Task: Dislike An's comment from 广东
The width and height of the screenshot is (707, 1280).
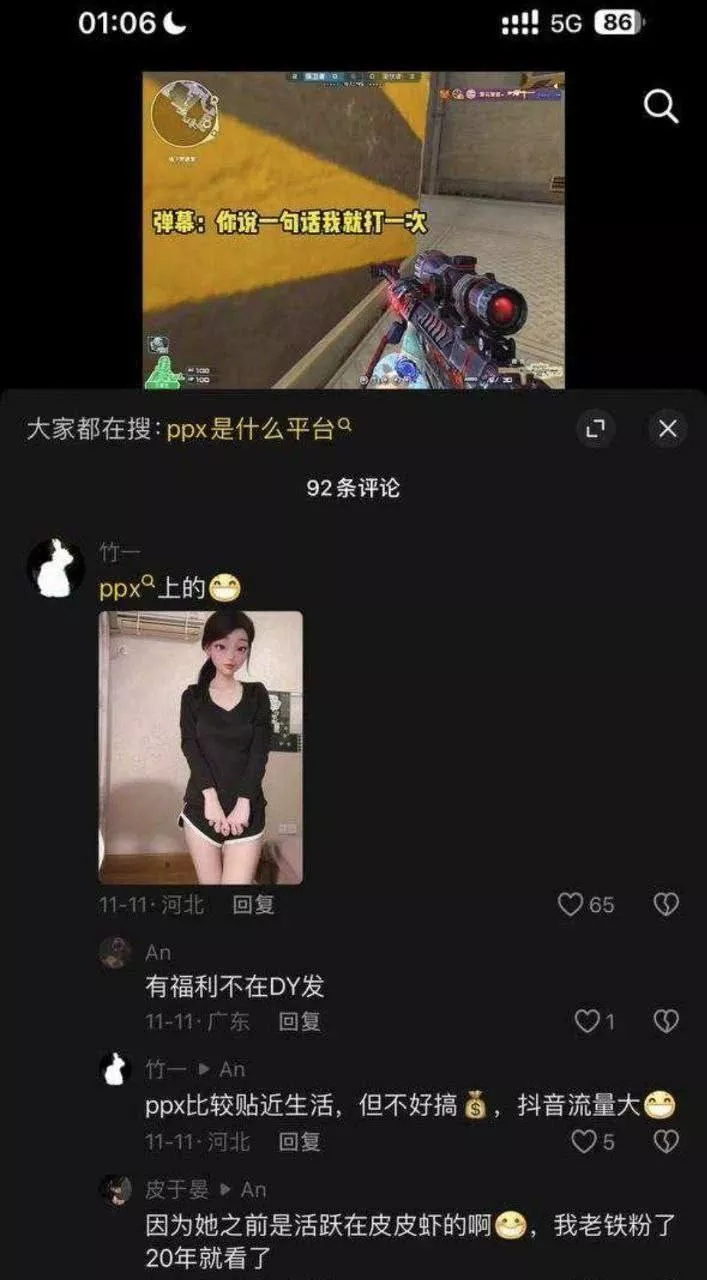Action: click(666, 1022)
